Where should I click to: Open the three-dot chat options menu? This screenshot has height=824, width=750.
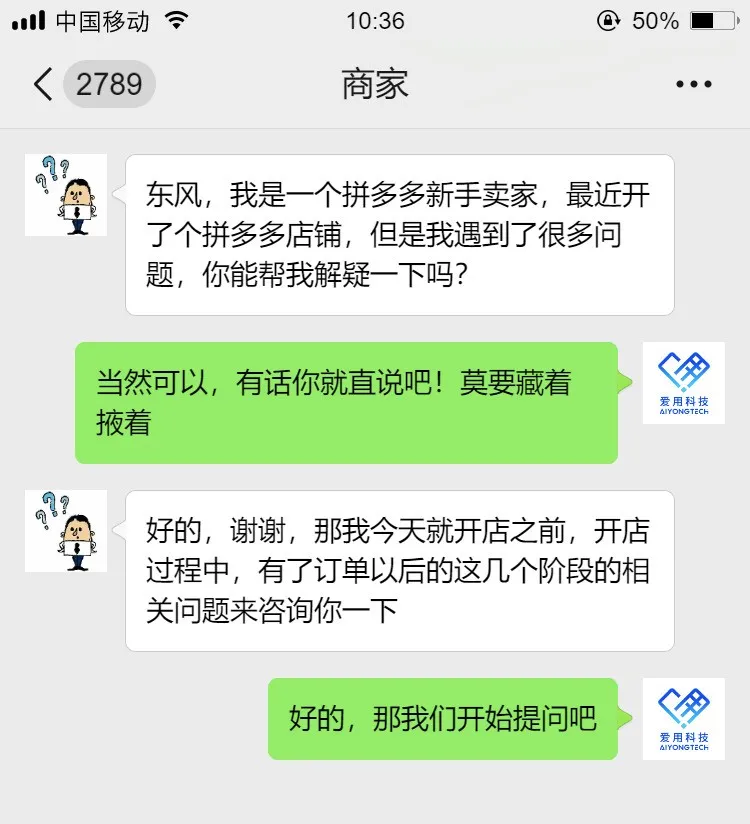click(x=693, y=85)
